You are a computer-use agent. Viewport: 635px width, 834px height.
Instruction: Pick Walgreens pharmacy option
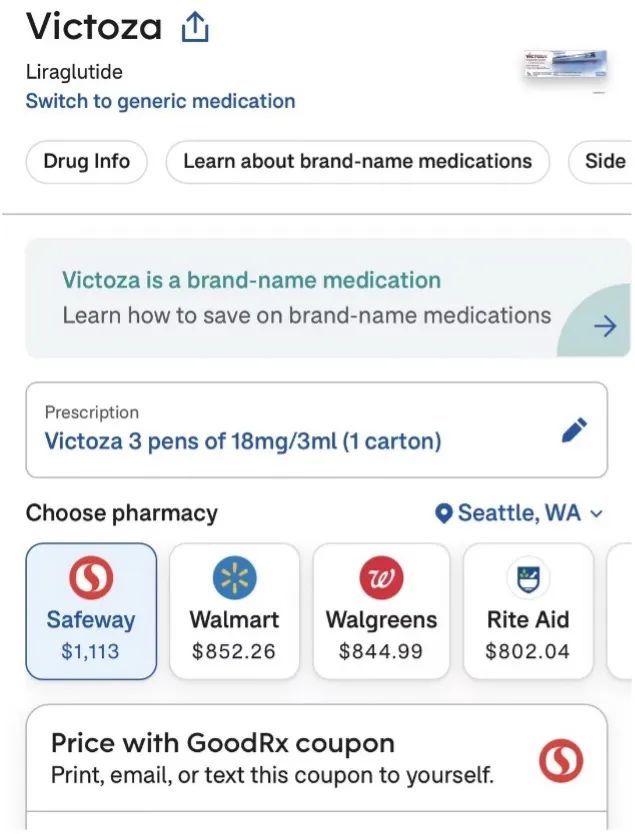point(381,611)
